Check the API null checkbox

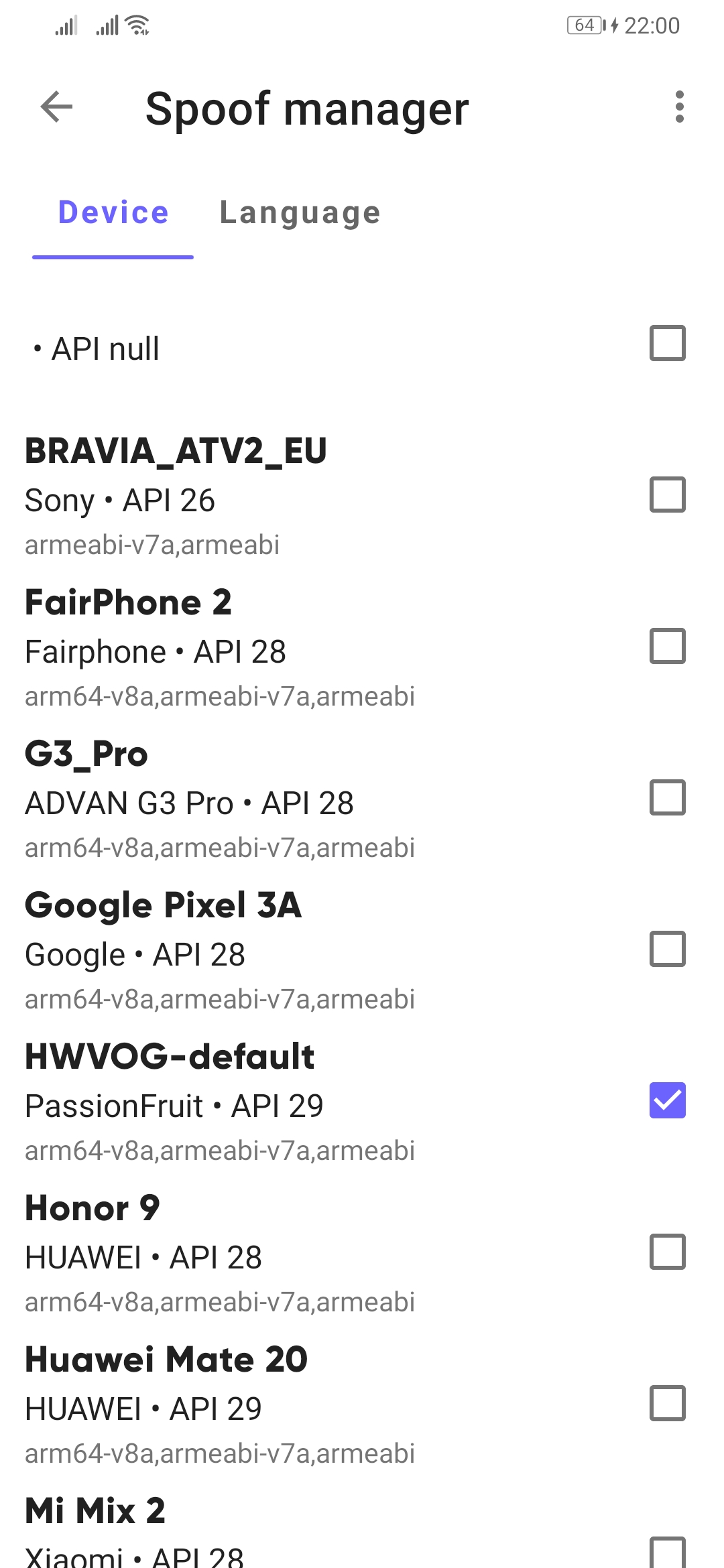667,343
